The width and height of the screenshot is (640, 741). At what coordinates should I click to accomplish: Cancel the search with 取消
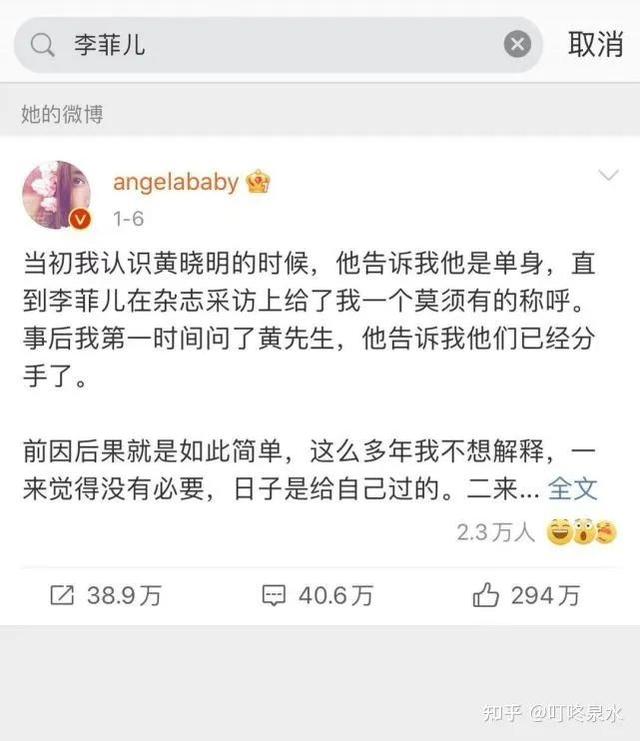pos(595,45)
